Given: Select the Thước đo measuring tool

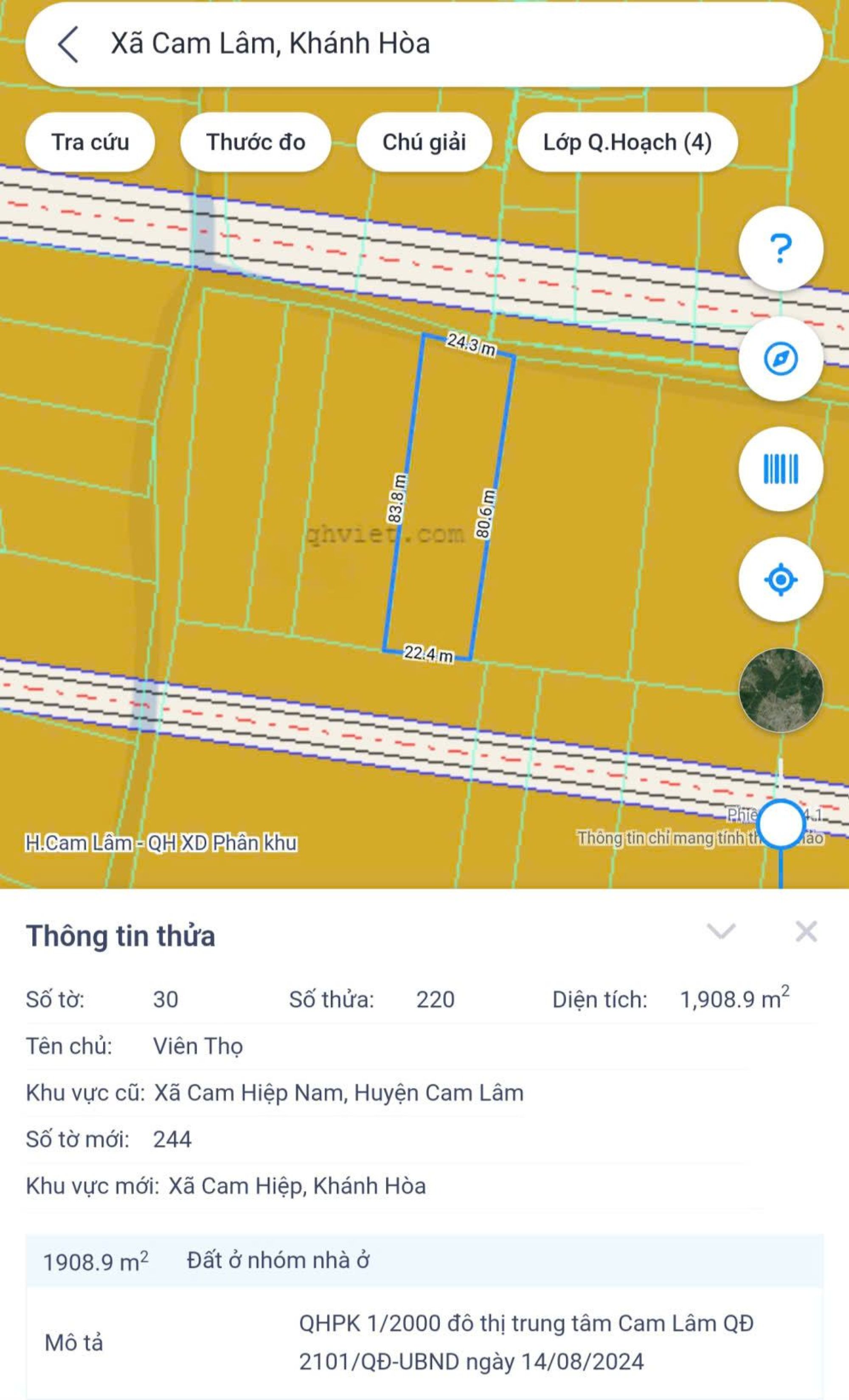Looking at the screenshot, I should [x=255, y=142].
